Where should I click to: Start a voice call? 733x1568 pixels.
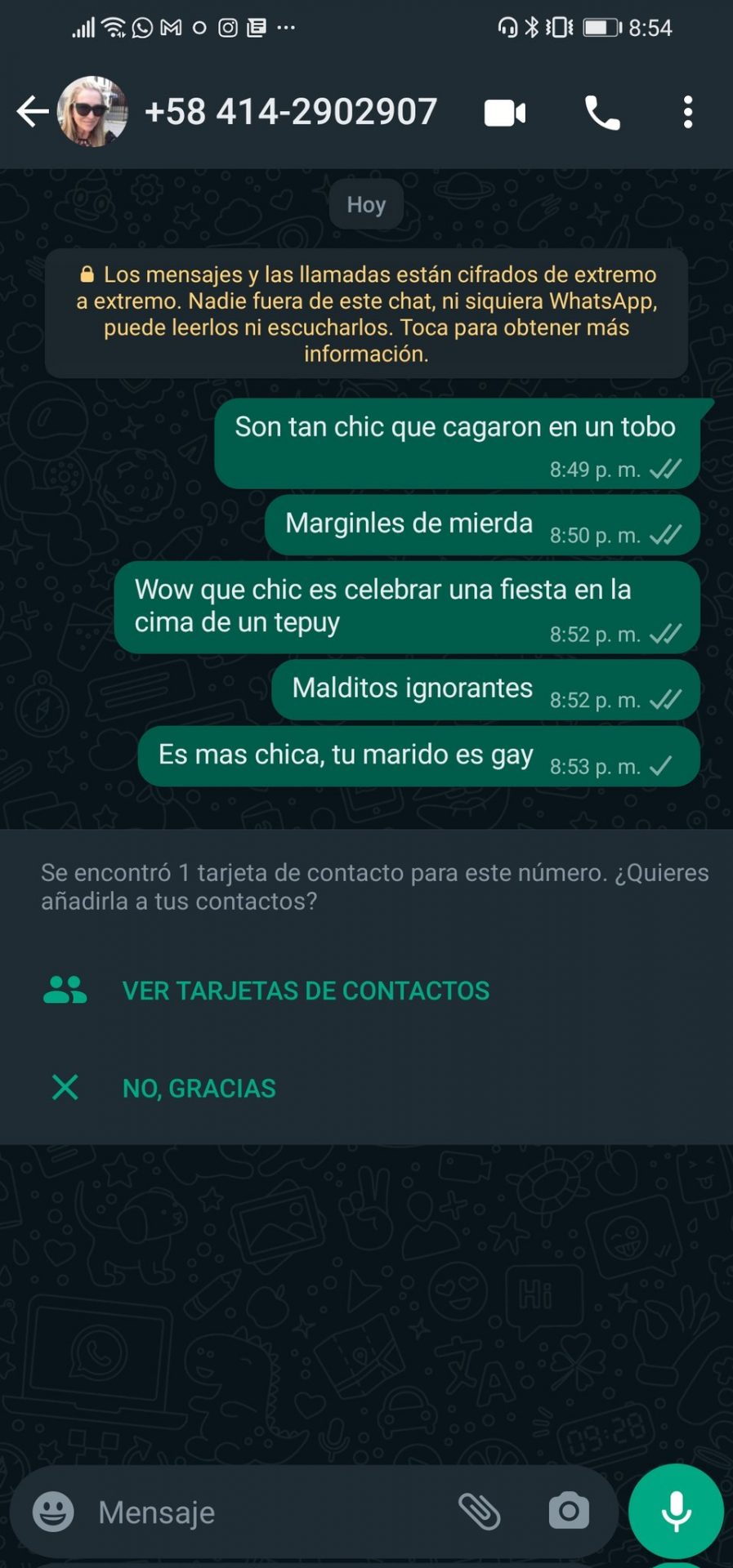[x=602, y=113]
